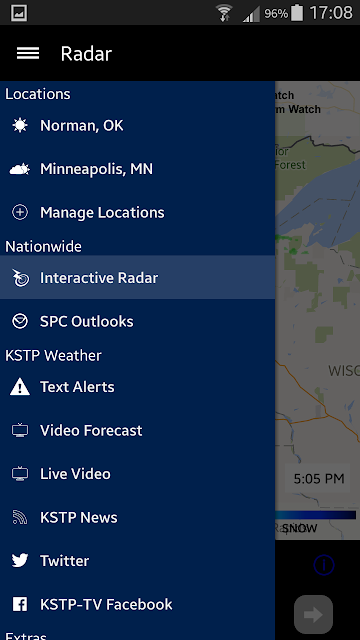Open Manage Locations

coord(137,213)
